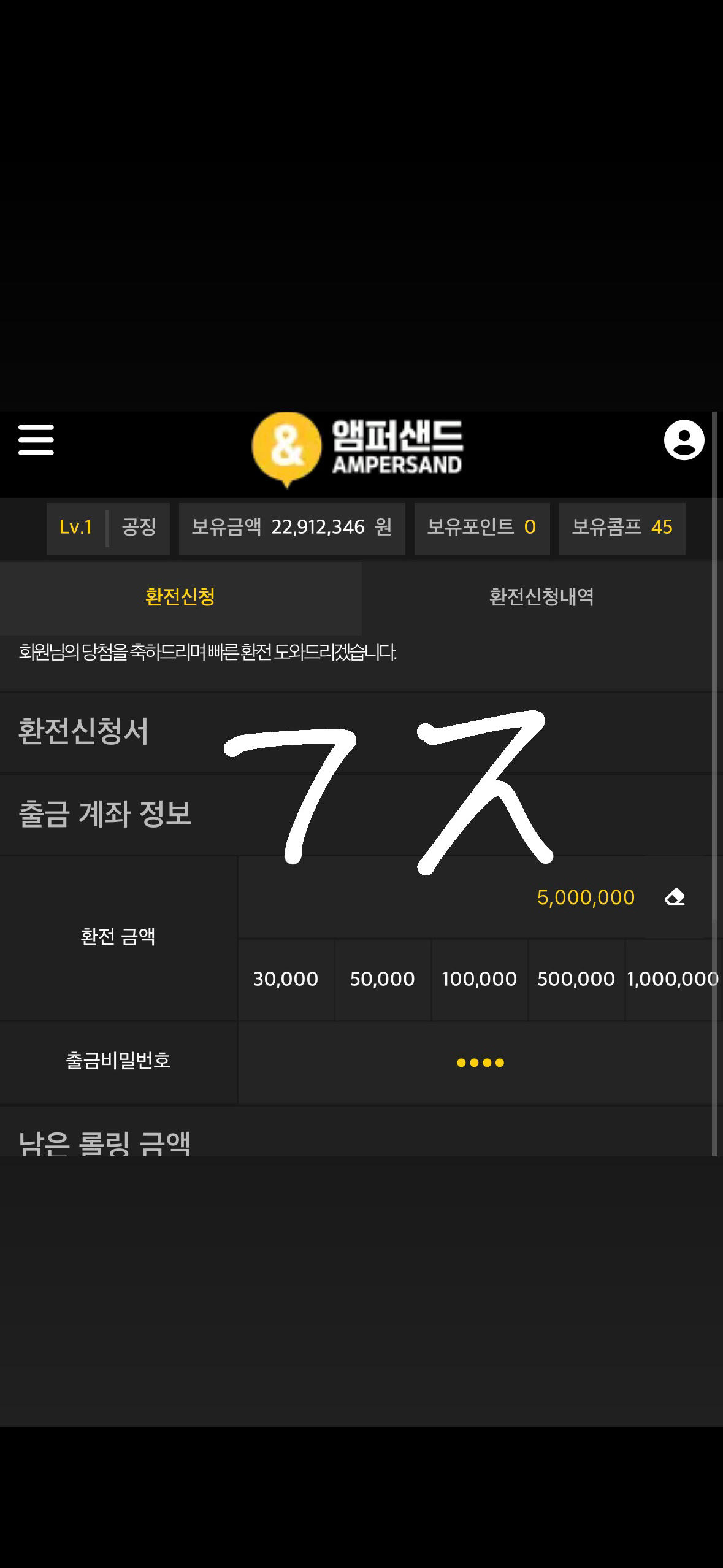Select the 100,000 amount button
Screen dimensions: 723x1568
pos(479,979)
